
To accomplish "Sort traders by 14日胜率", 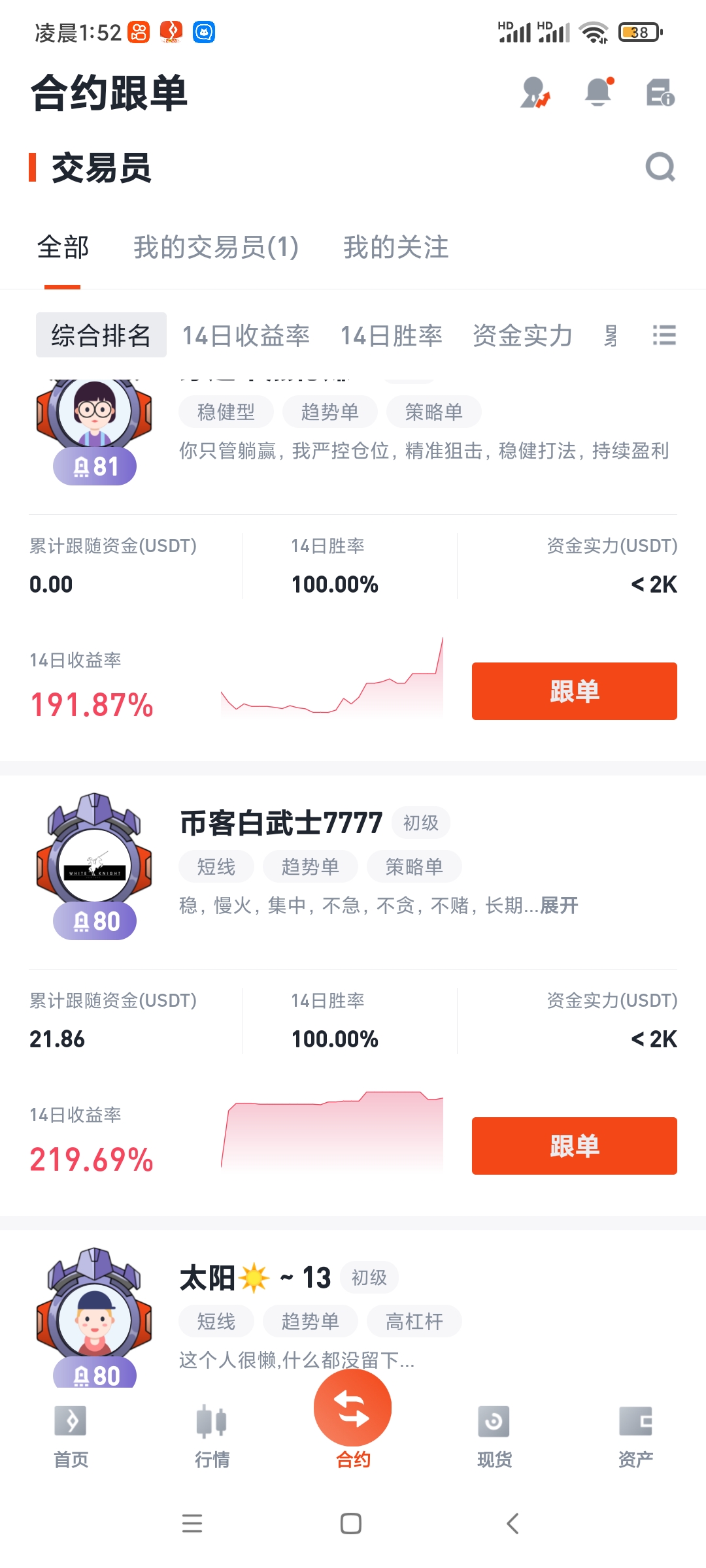I will 391,336.
